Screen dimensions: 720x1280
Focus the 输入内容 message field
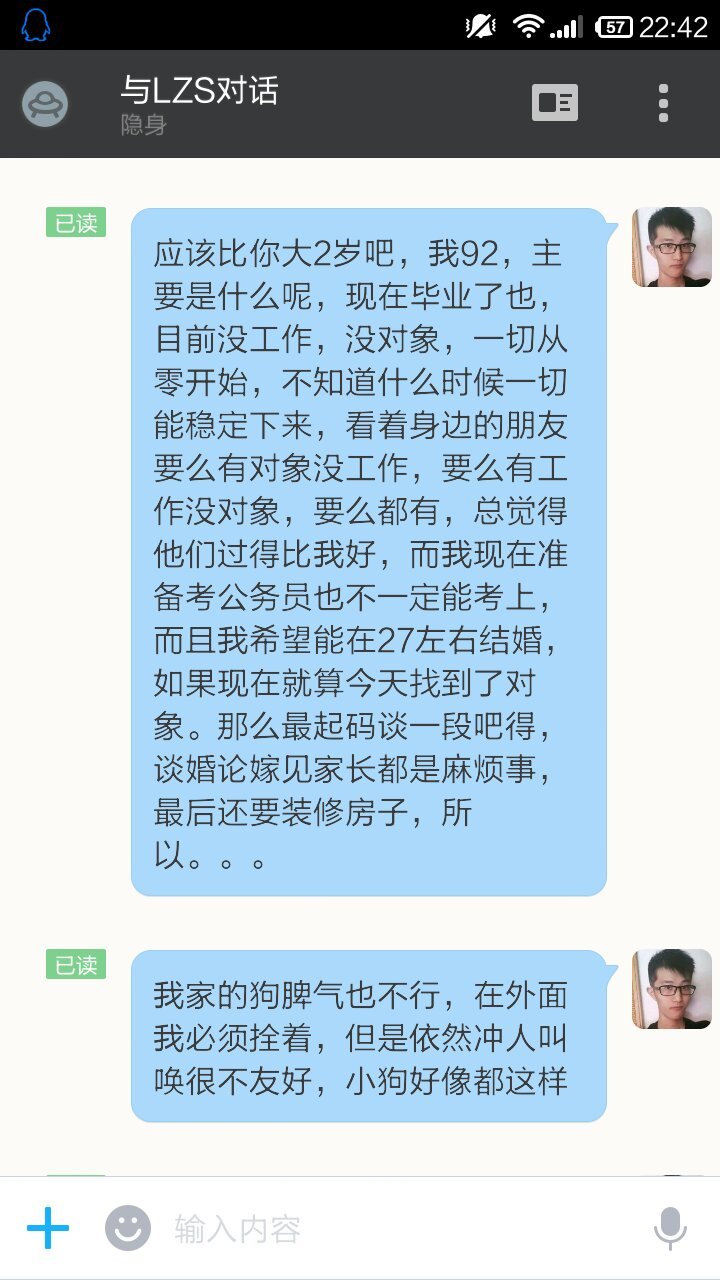click(x=390, y=1228)
